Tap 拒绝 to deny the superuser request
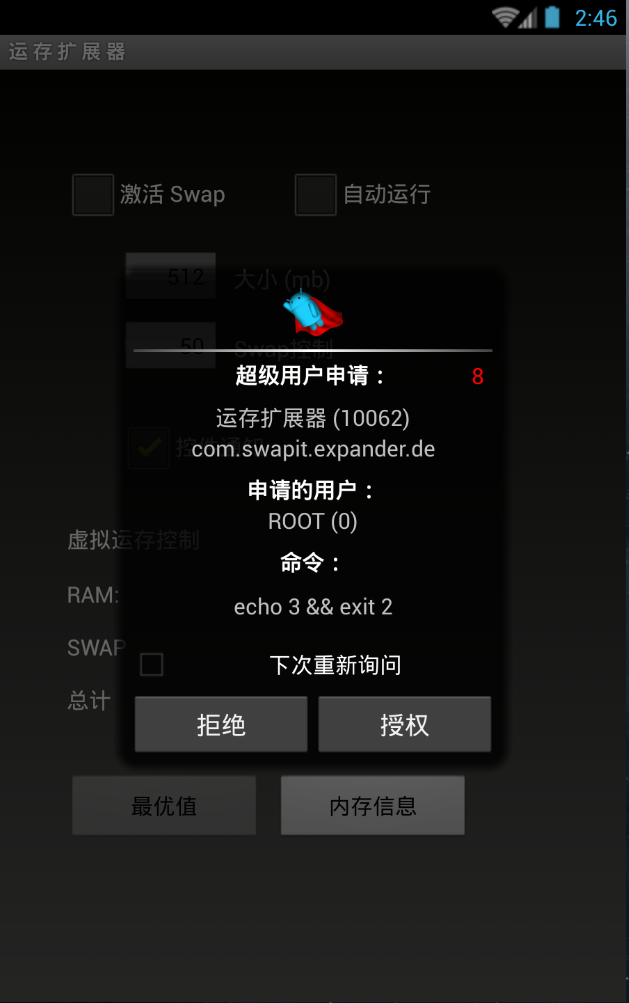629x1003 pixels. [221, 724]
